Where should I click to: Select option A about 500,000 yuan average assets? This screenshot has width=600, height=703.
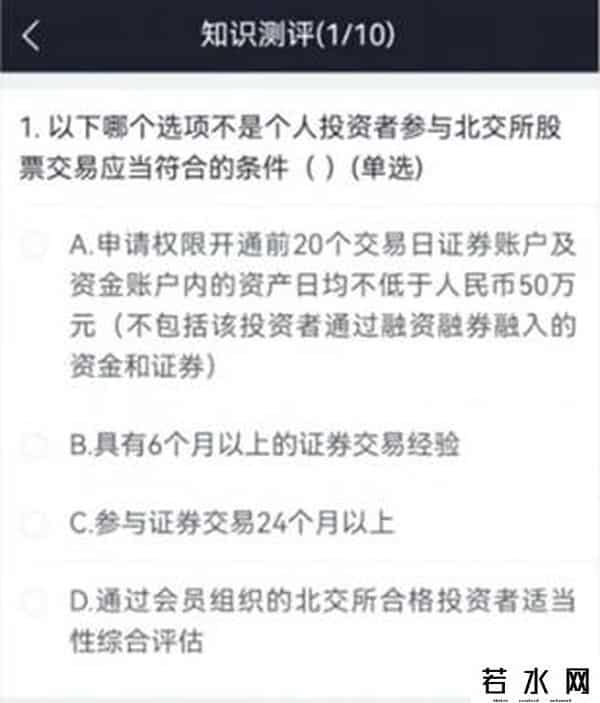(x=34, y=245)
